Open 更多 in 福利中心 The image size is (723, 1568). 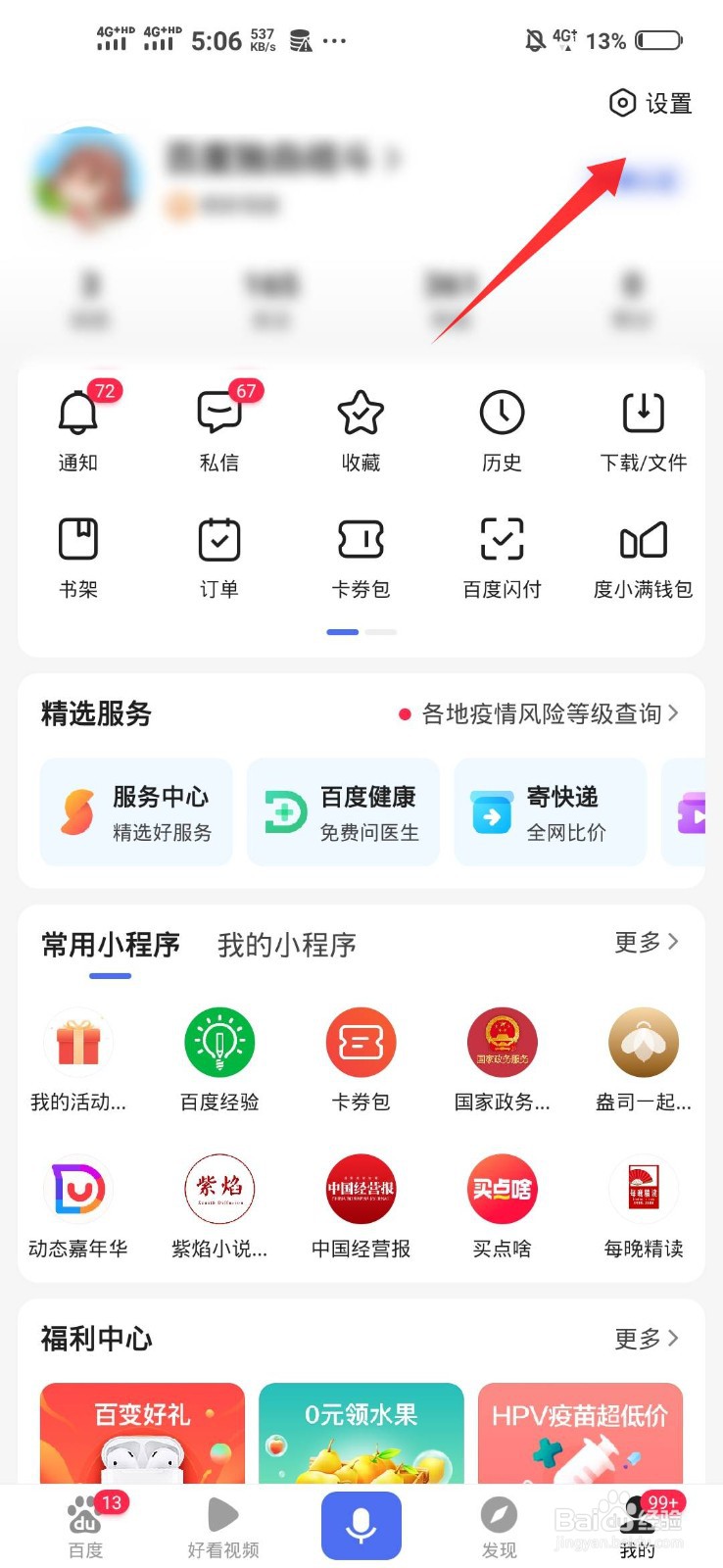646,1339
